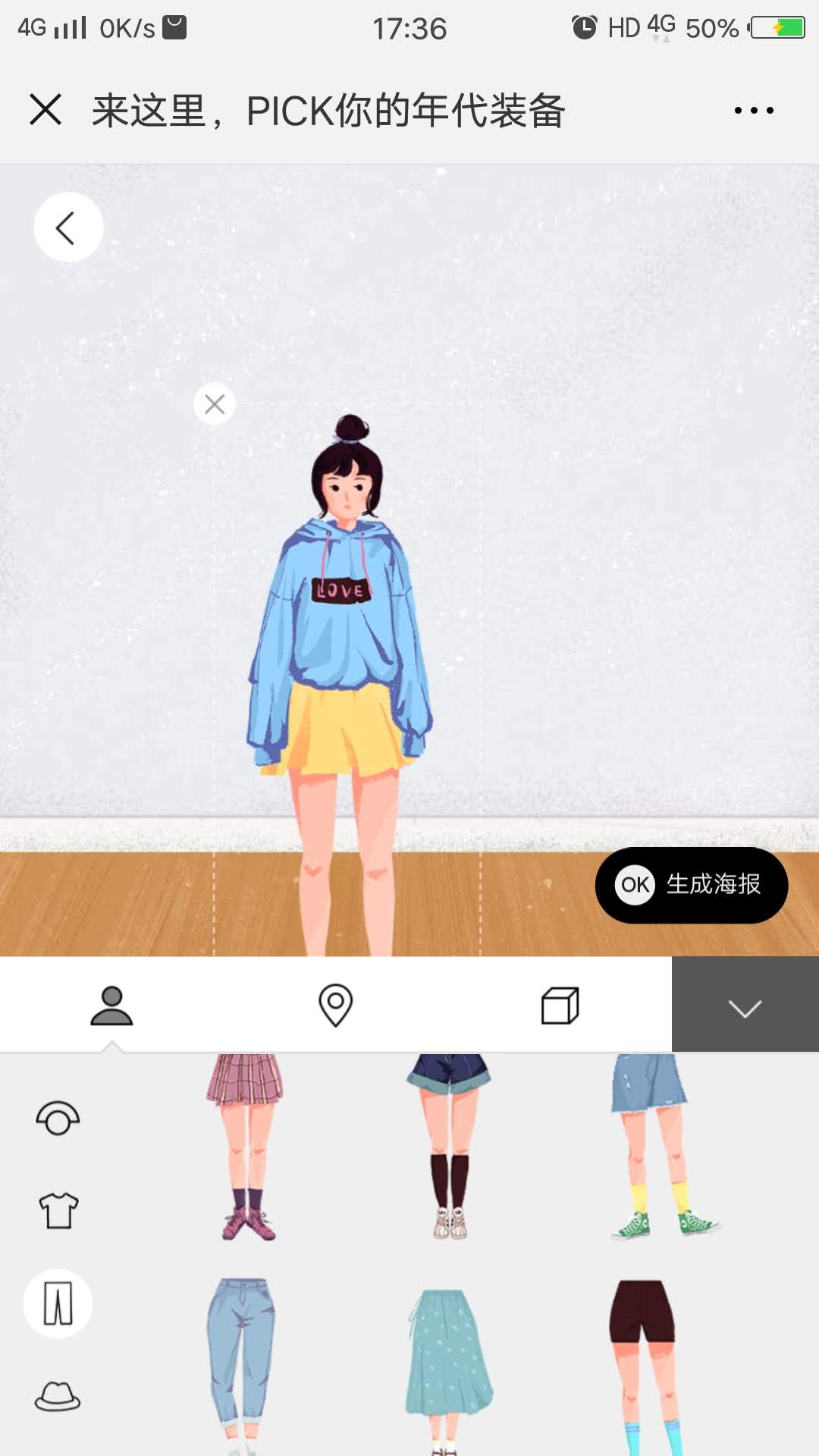Switch to the location pin tab
819x1456 pixels.
click(335, 1006)
